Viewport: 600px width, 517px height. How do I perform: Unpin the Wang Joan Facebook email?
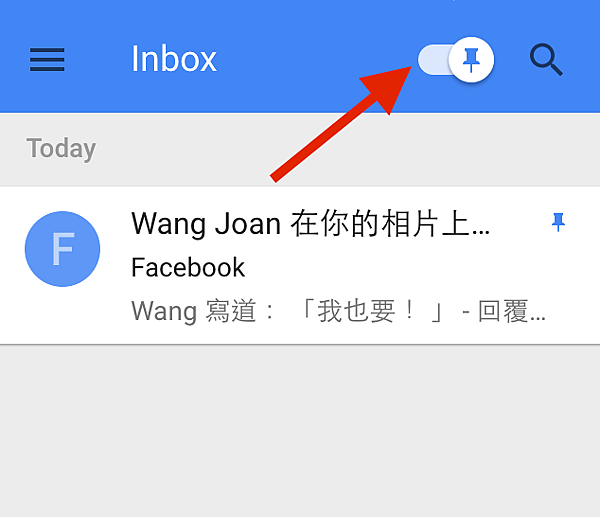tap(558, 223)
